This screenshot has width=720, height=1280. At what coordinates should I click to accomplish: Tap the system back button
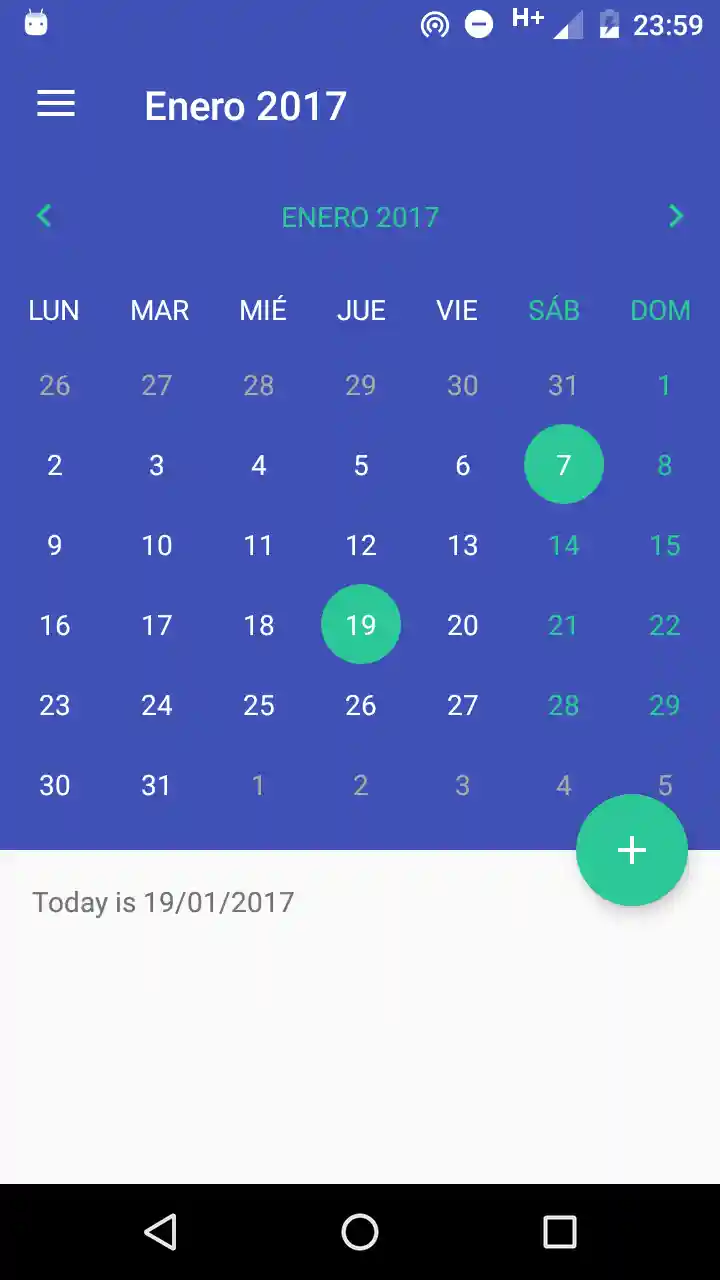click(160, 1232)
